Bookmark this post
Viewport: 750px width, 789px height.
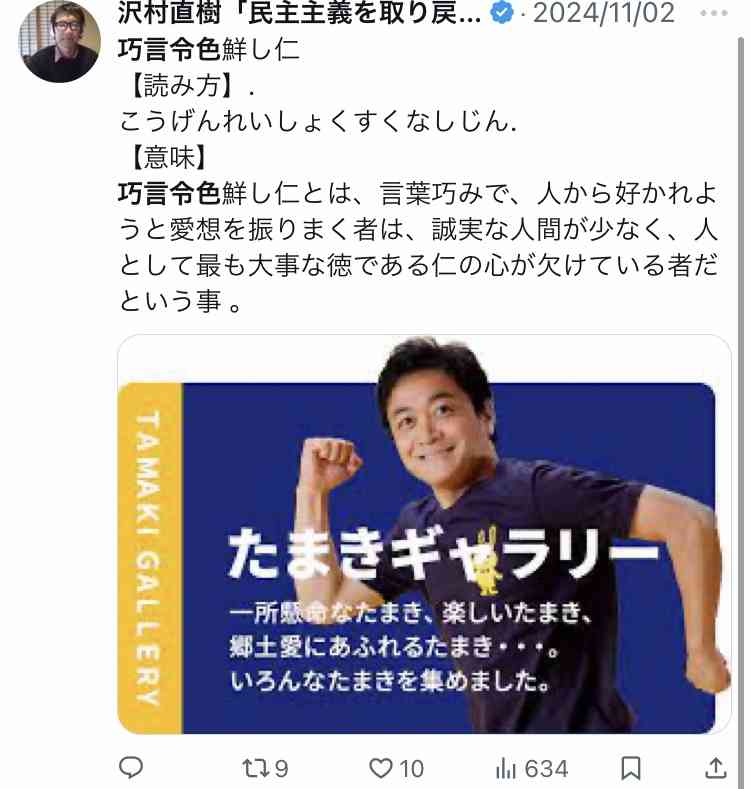click(631, 767)
